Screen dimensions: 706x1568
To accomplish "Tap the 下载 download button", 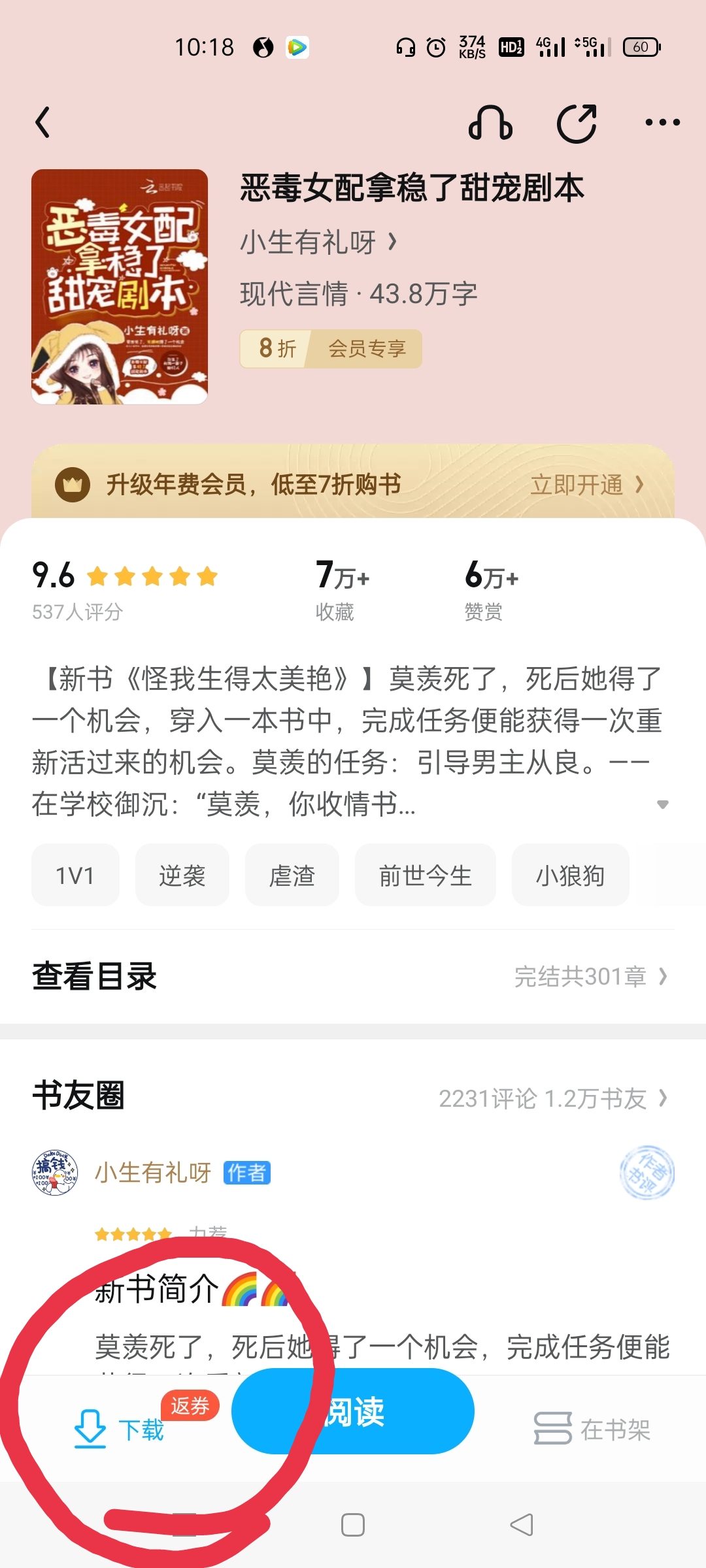I will [119, 1429].
